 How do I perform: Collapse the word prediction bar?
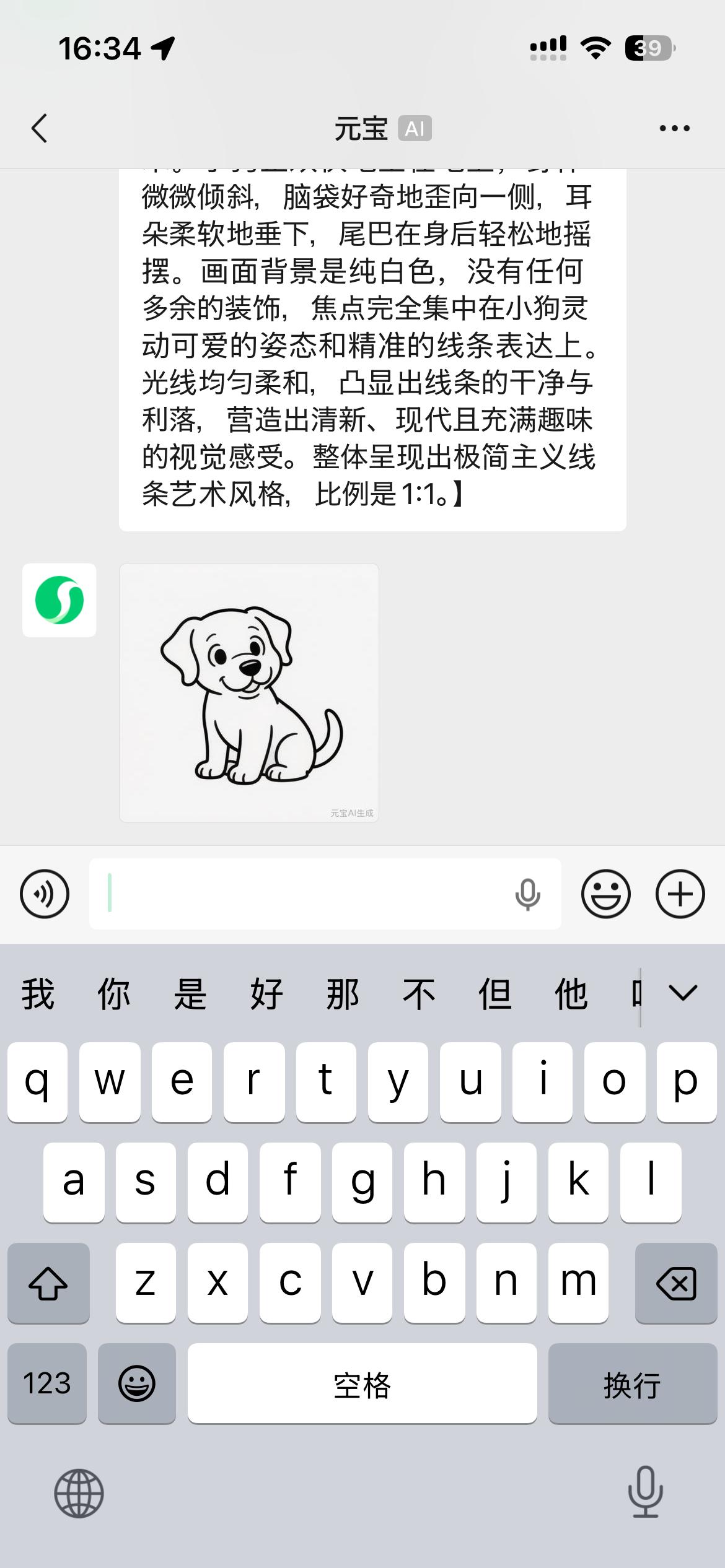pos(682,992)
